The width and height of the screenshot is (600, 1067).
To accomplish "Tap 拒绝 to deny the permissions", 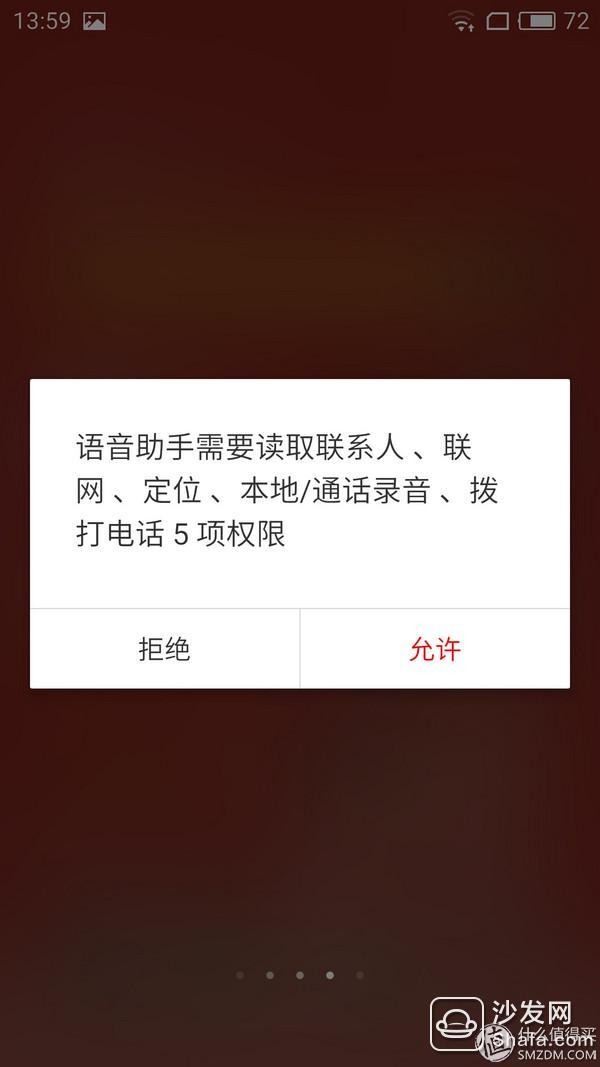I will [x=165, y=649].
